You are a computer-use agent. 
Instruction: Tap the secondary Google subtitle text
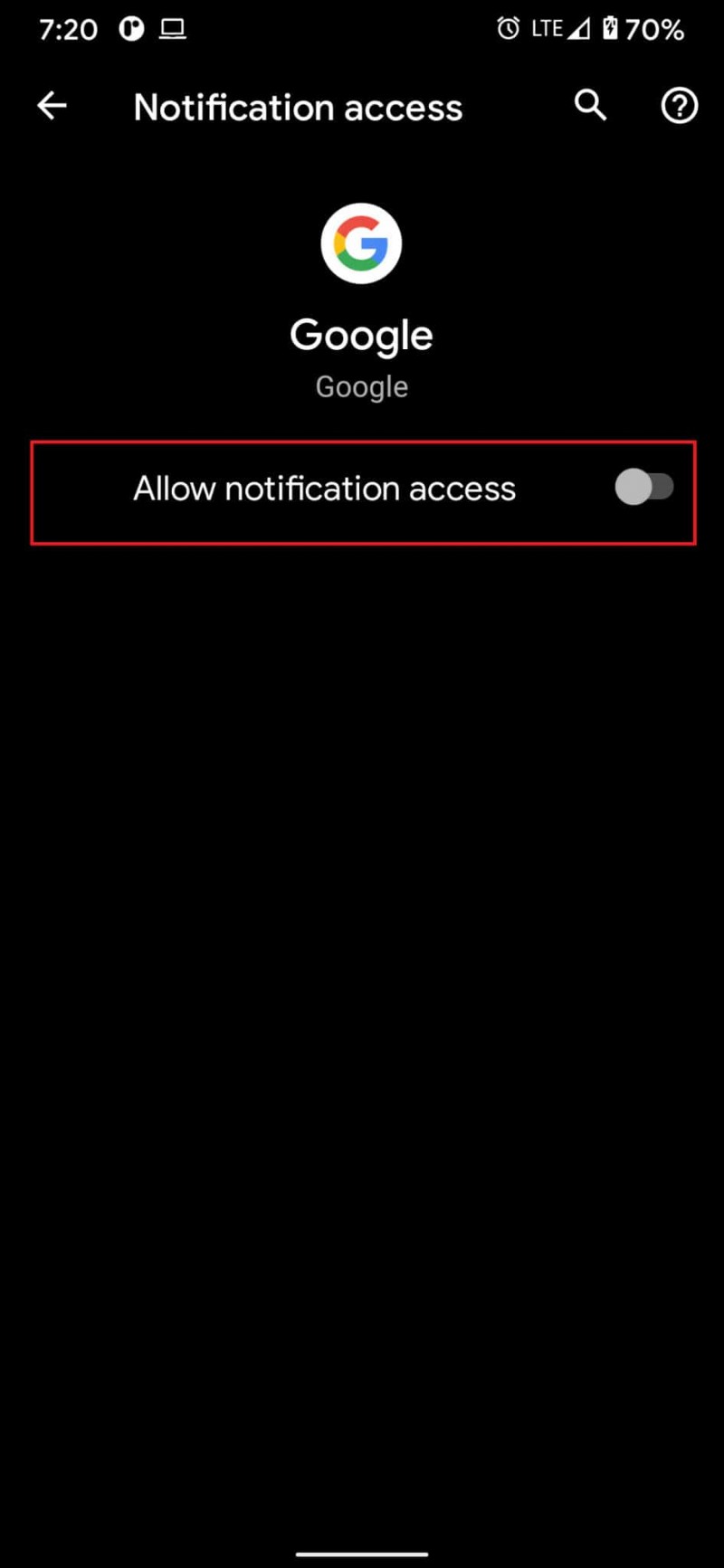pos(361,385)
